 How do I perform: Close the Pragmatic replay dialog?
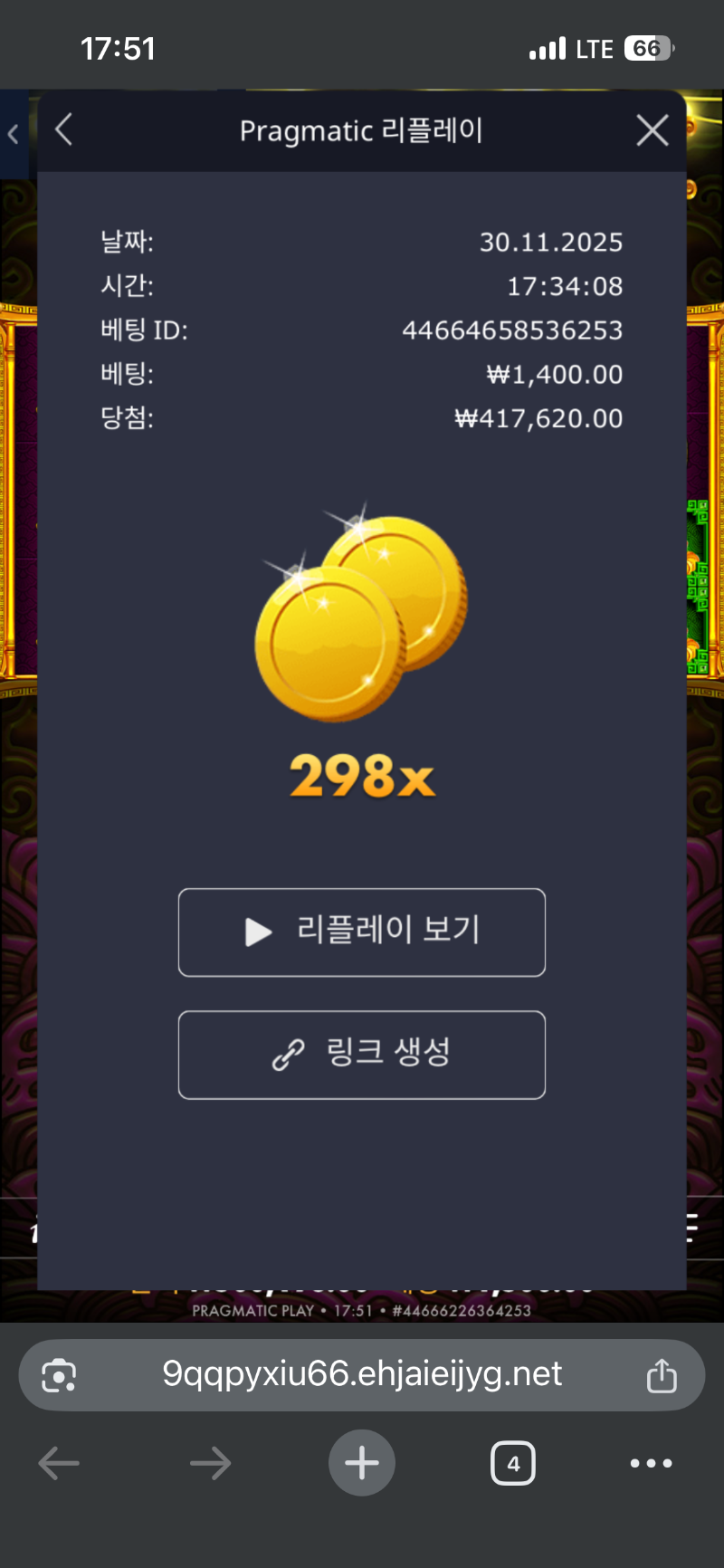[652, 130]
